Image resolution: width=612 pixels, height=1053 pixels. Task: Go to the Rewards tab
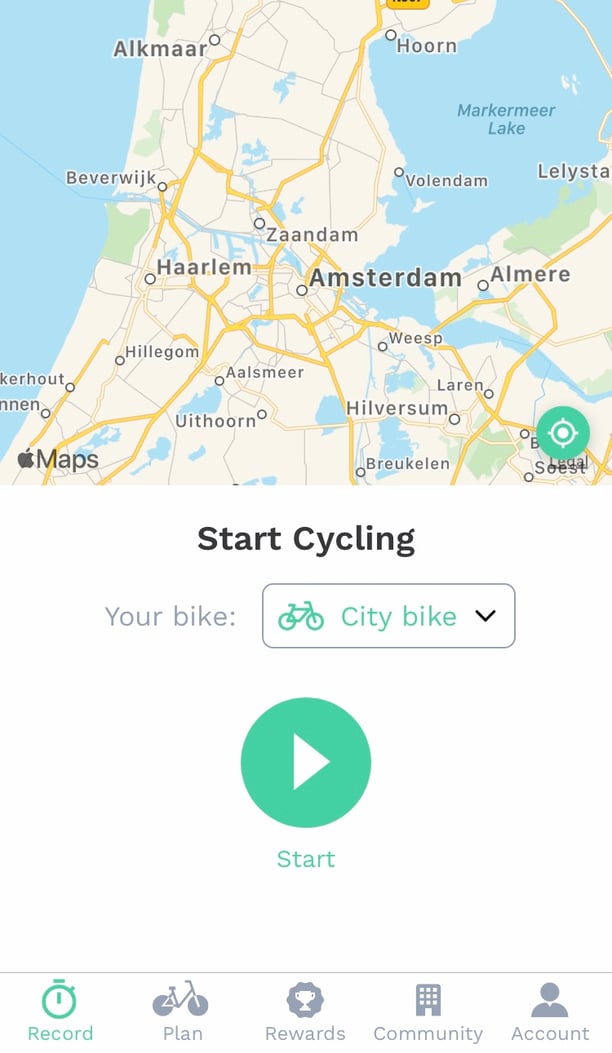305,1012
